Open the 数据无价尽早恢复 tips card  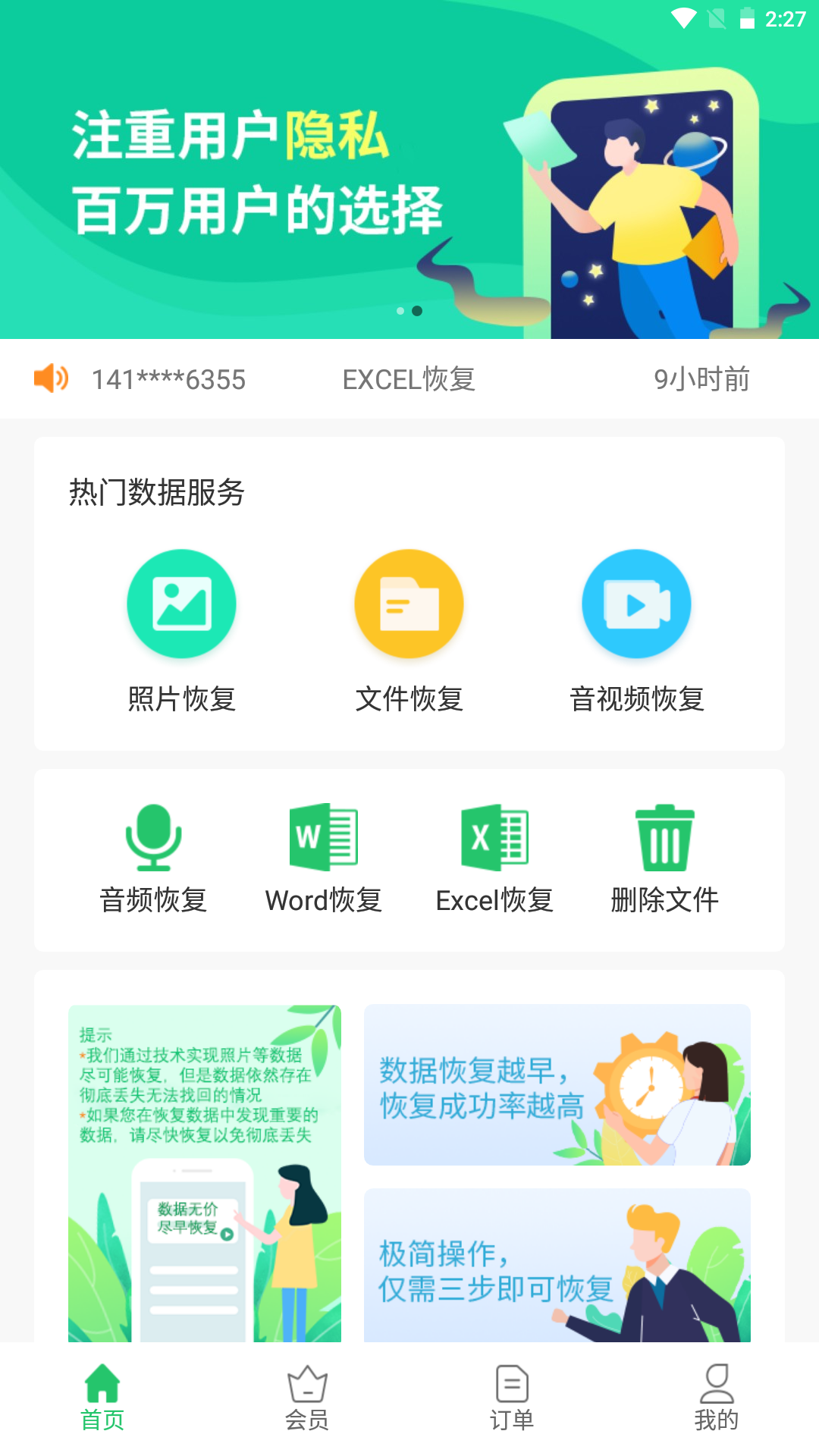point(206,1175)
